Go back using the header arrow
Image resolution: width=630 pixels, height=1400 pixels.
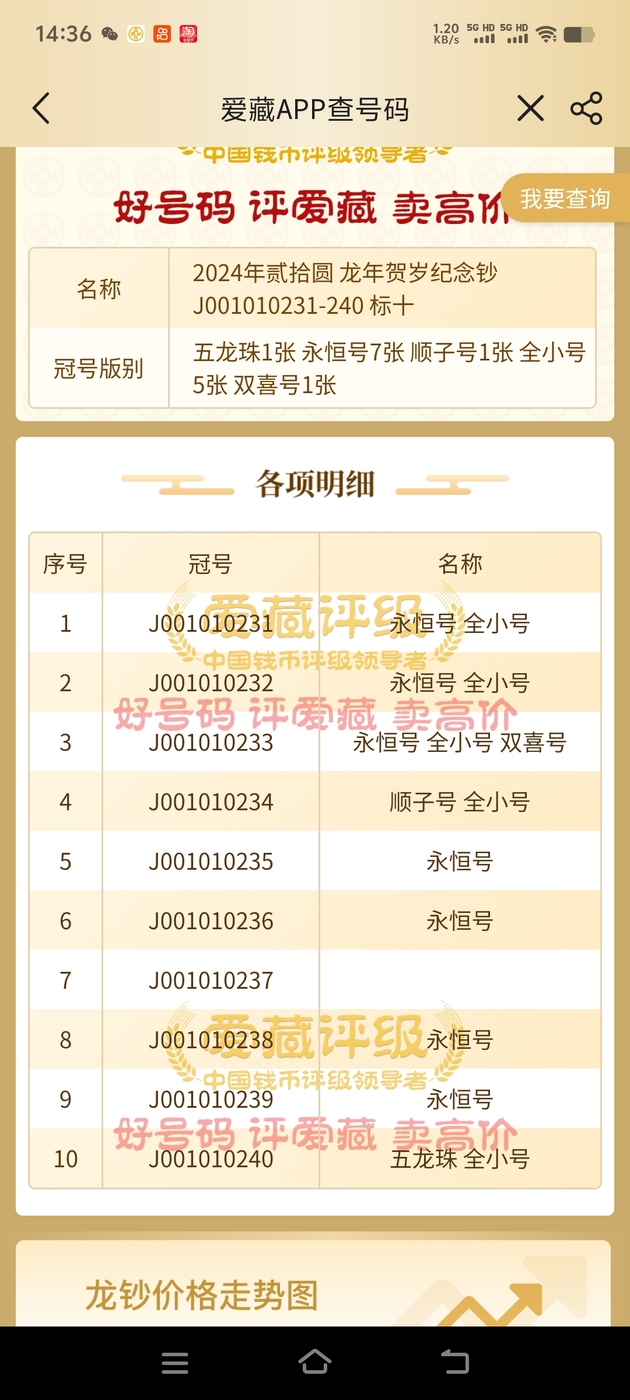click(x=41, y=108)
